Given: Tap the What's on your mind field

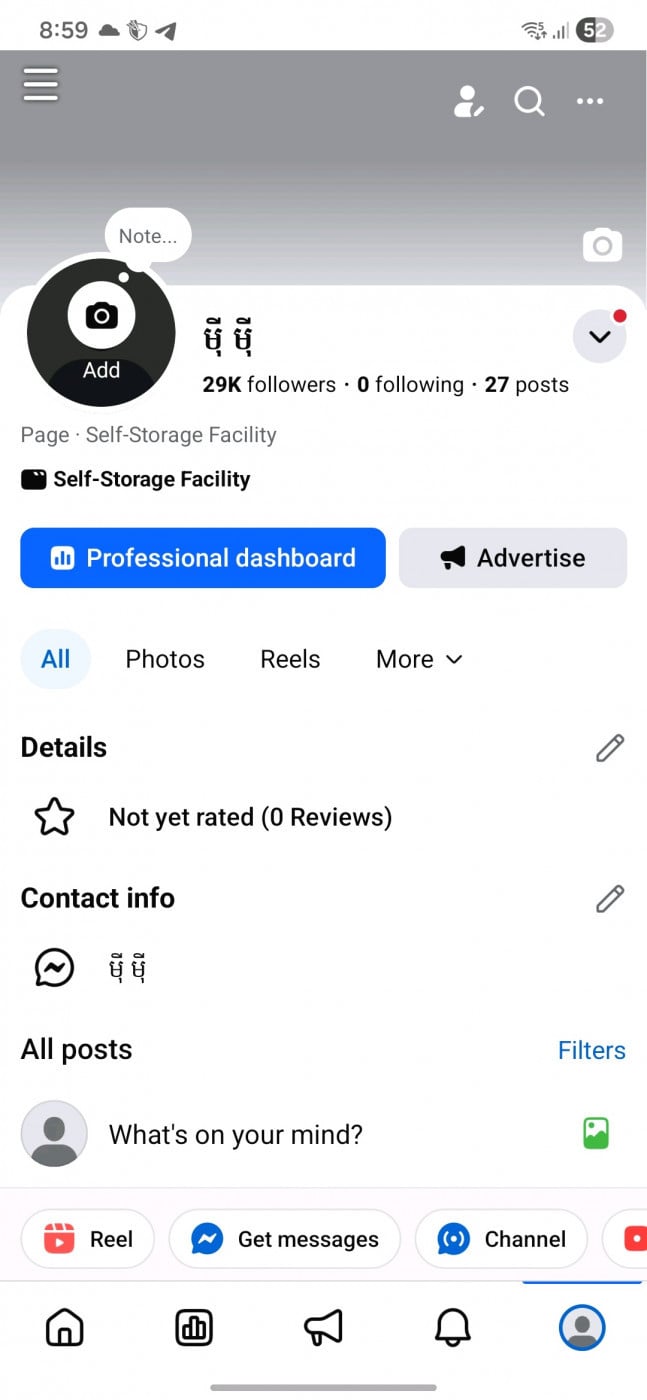Looking at the screenshot, I should [x=236, y=1135].
